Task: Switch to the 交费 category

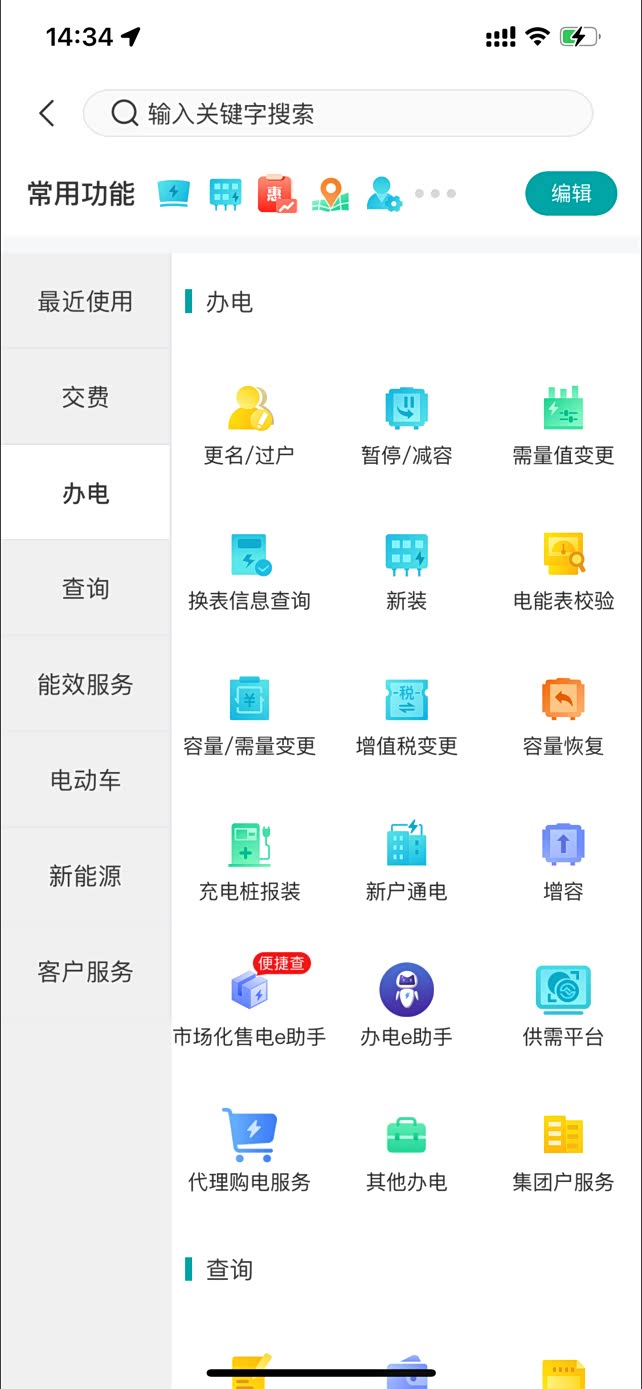Action: [85, 397]
